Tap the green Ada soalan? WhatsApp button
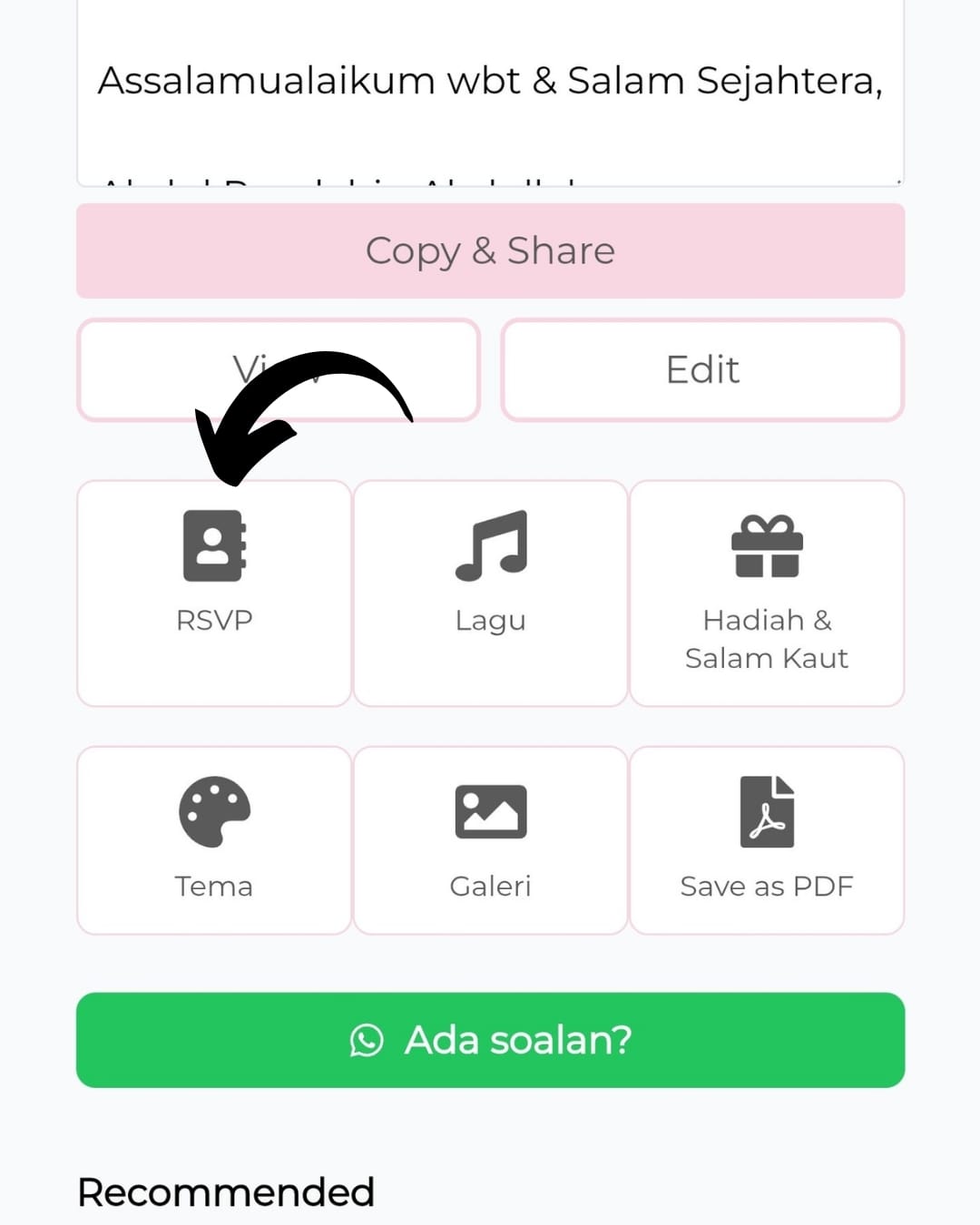Image resolution: width=980 pixels, height=1225 pixels. pyautogui.click(x=490, y=1040)
